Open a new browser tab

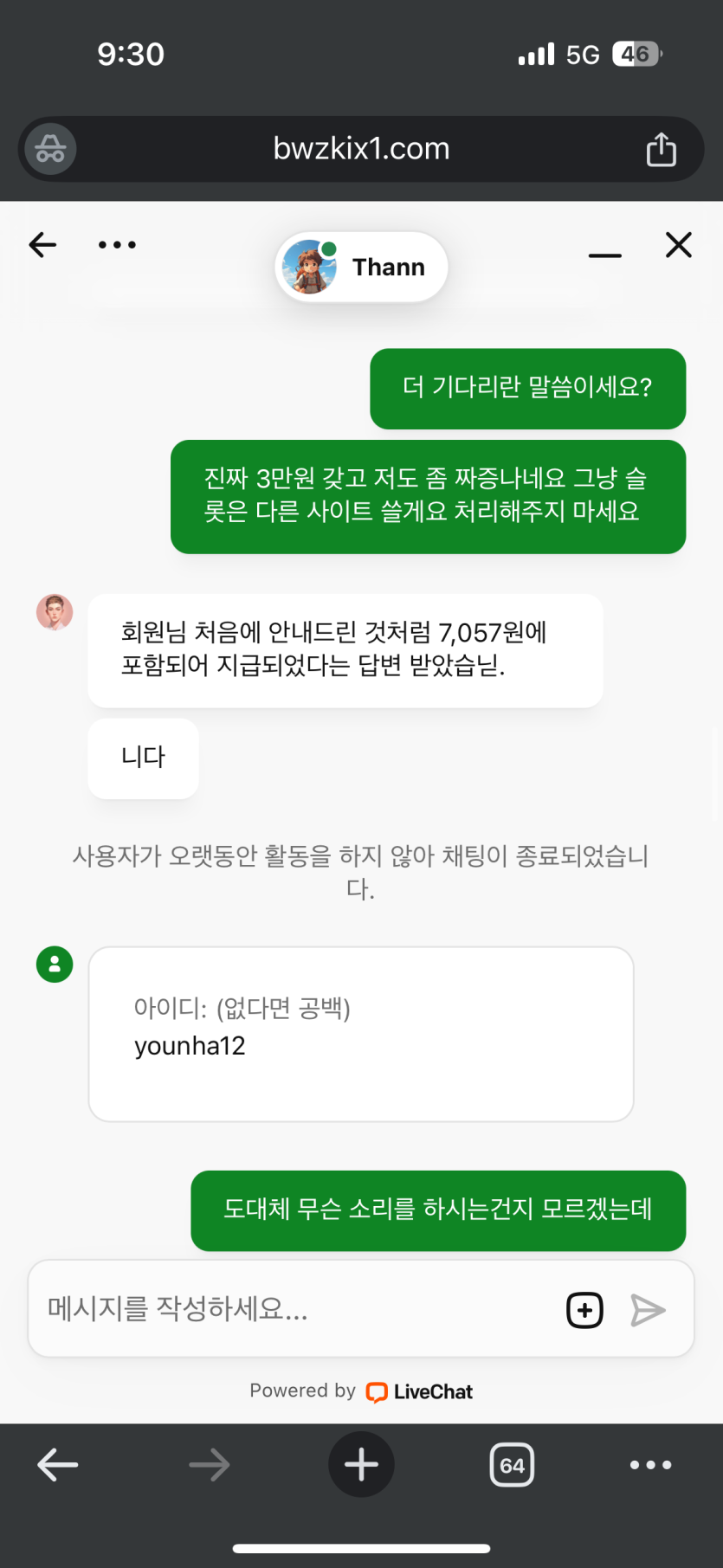pyautogui.click(x=361, y=1465)
